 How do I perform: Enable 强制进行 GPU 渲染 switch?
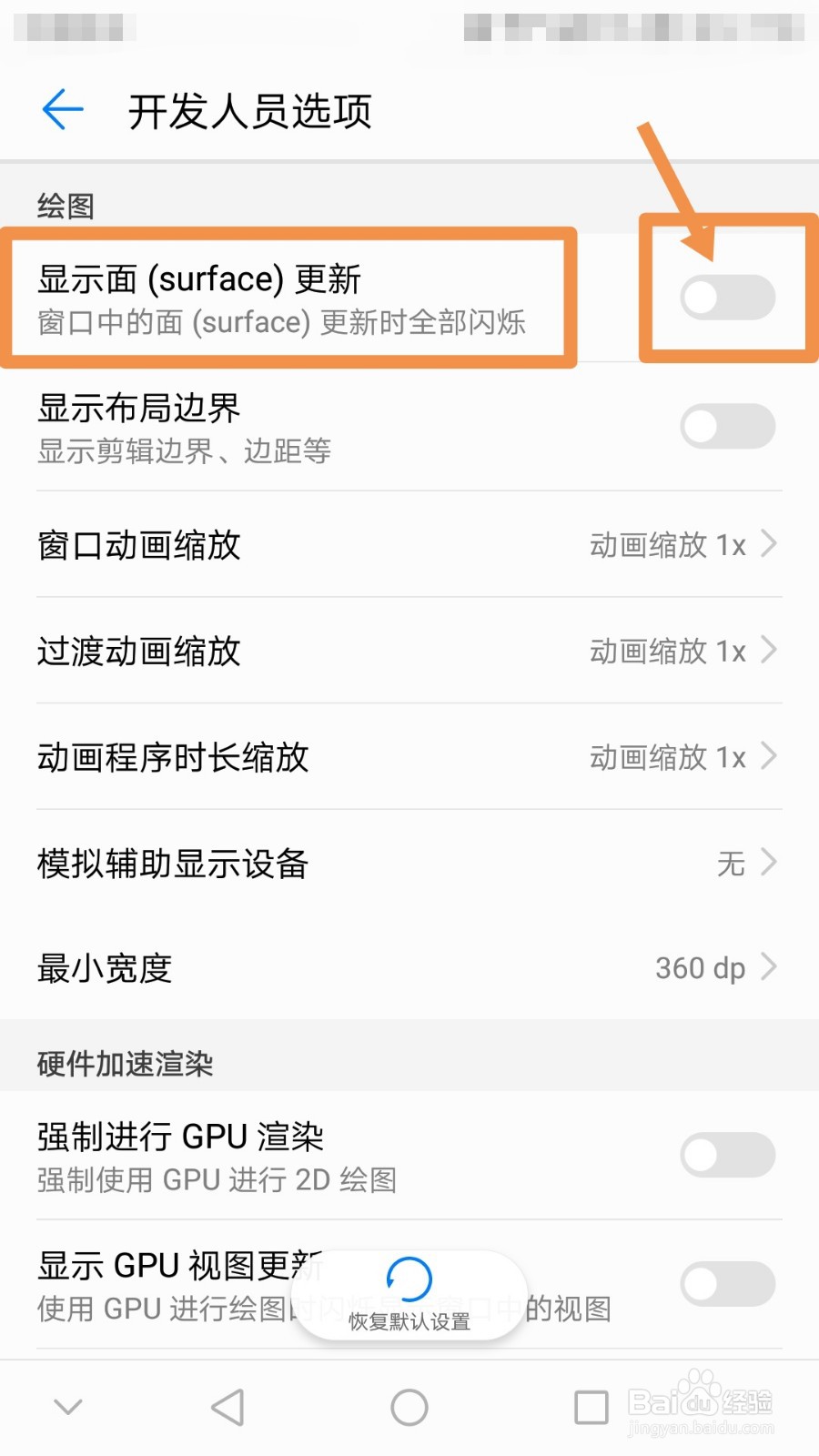(x=726, y=1154)
